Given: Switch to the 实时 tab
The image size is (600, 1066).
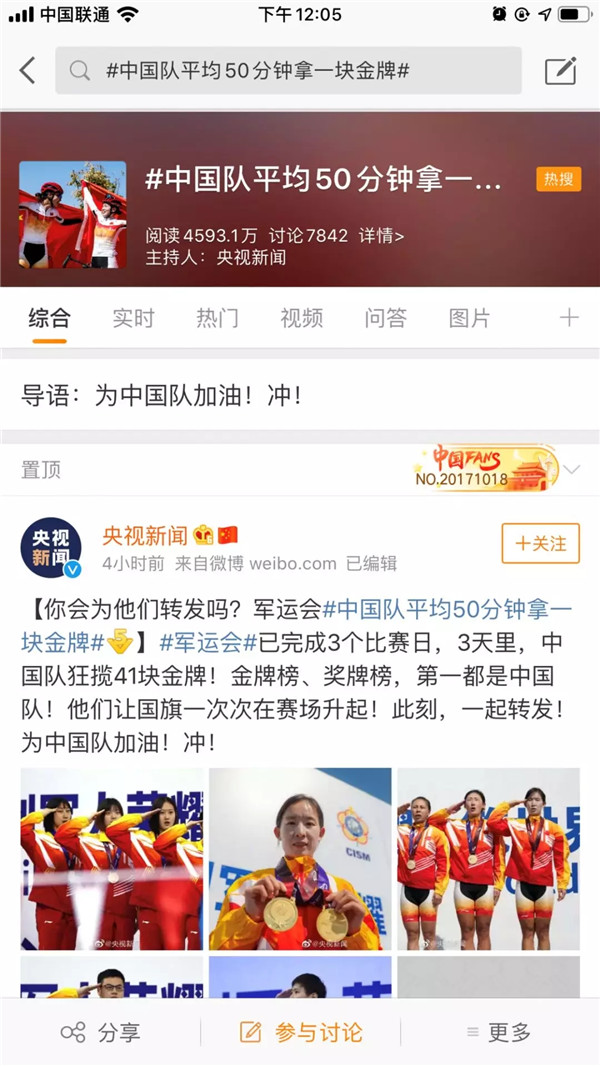Looking at the screenshot, I should click(133, 318).
